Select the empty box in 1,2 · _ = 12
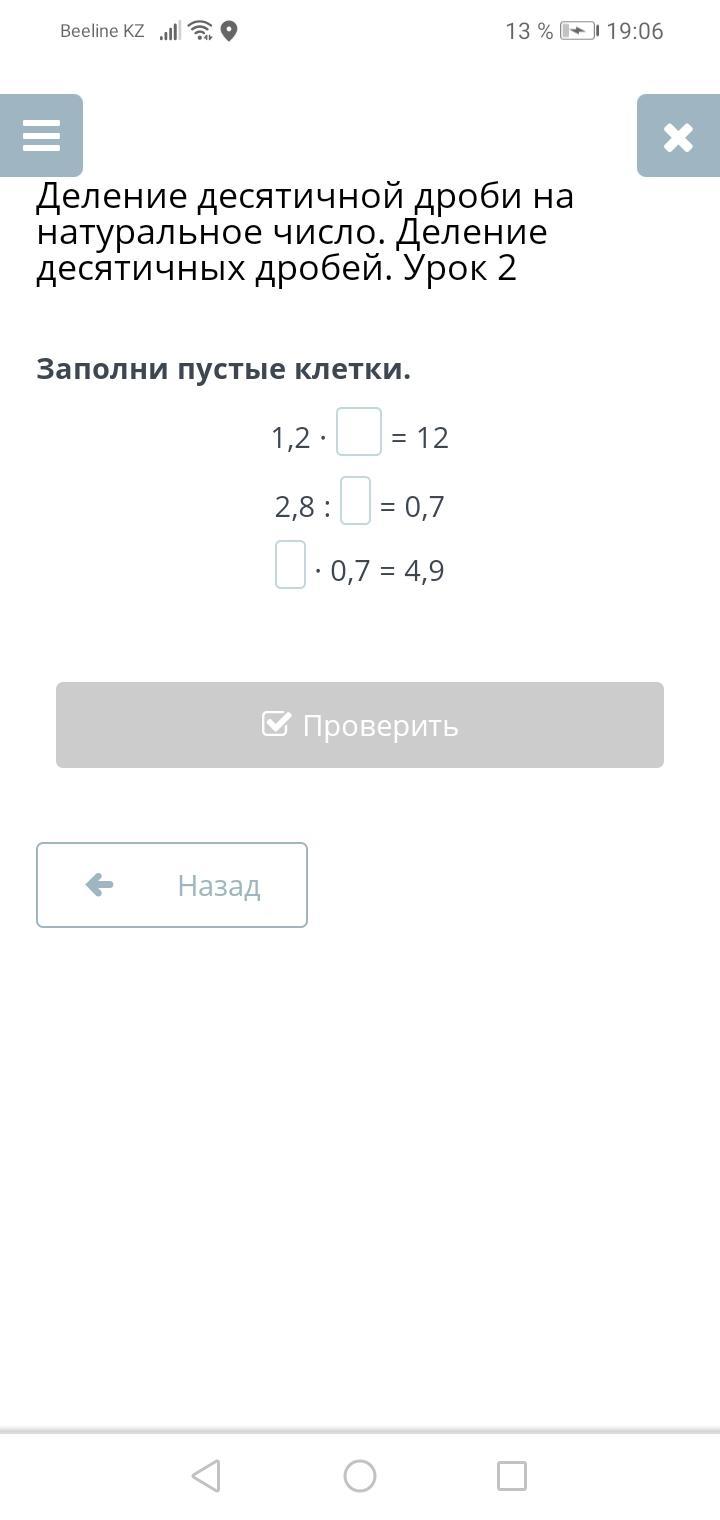The height and width of the screenshot is (1520, 720). coord(359,432)
